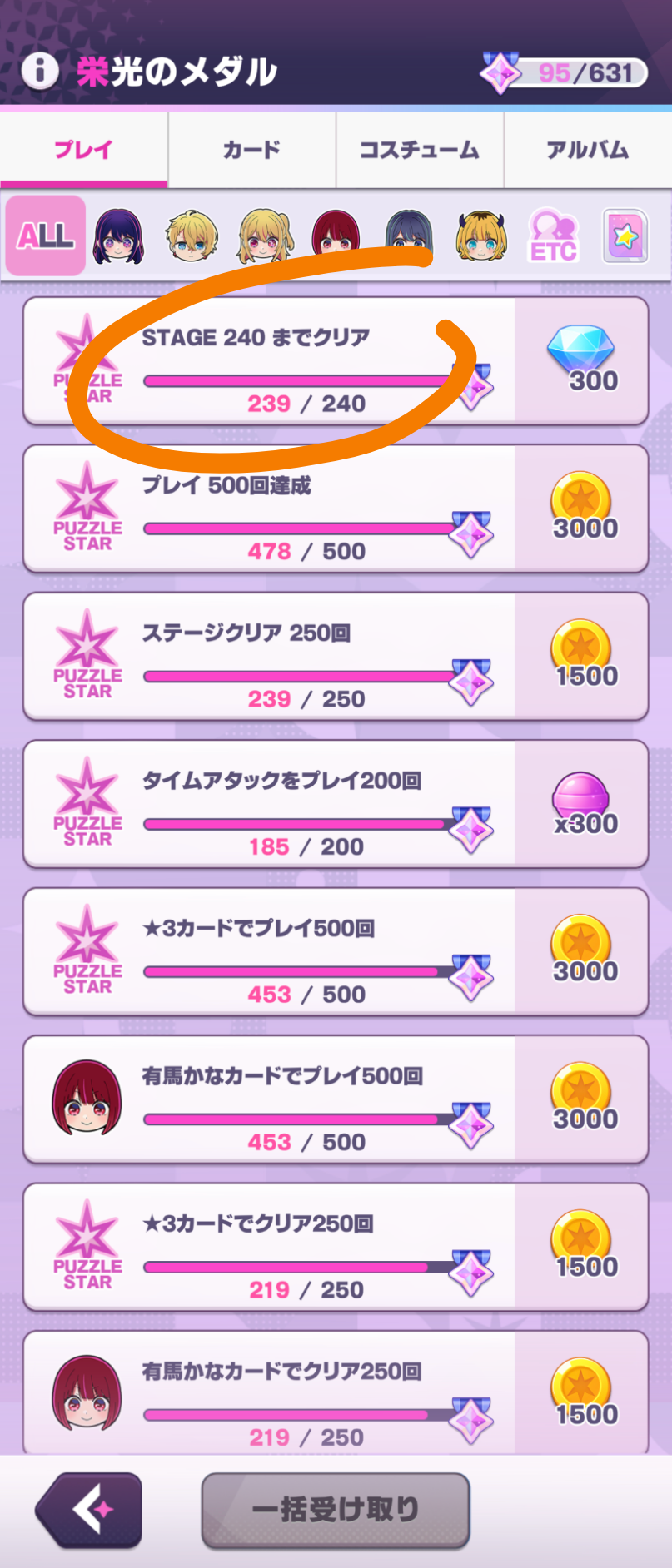672x1568 pixels.
Task: Open the info icon beside 栄光のメダル
Action: (39, 71)
